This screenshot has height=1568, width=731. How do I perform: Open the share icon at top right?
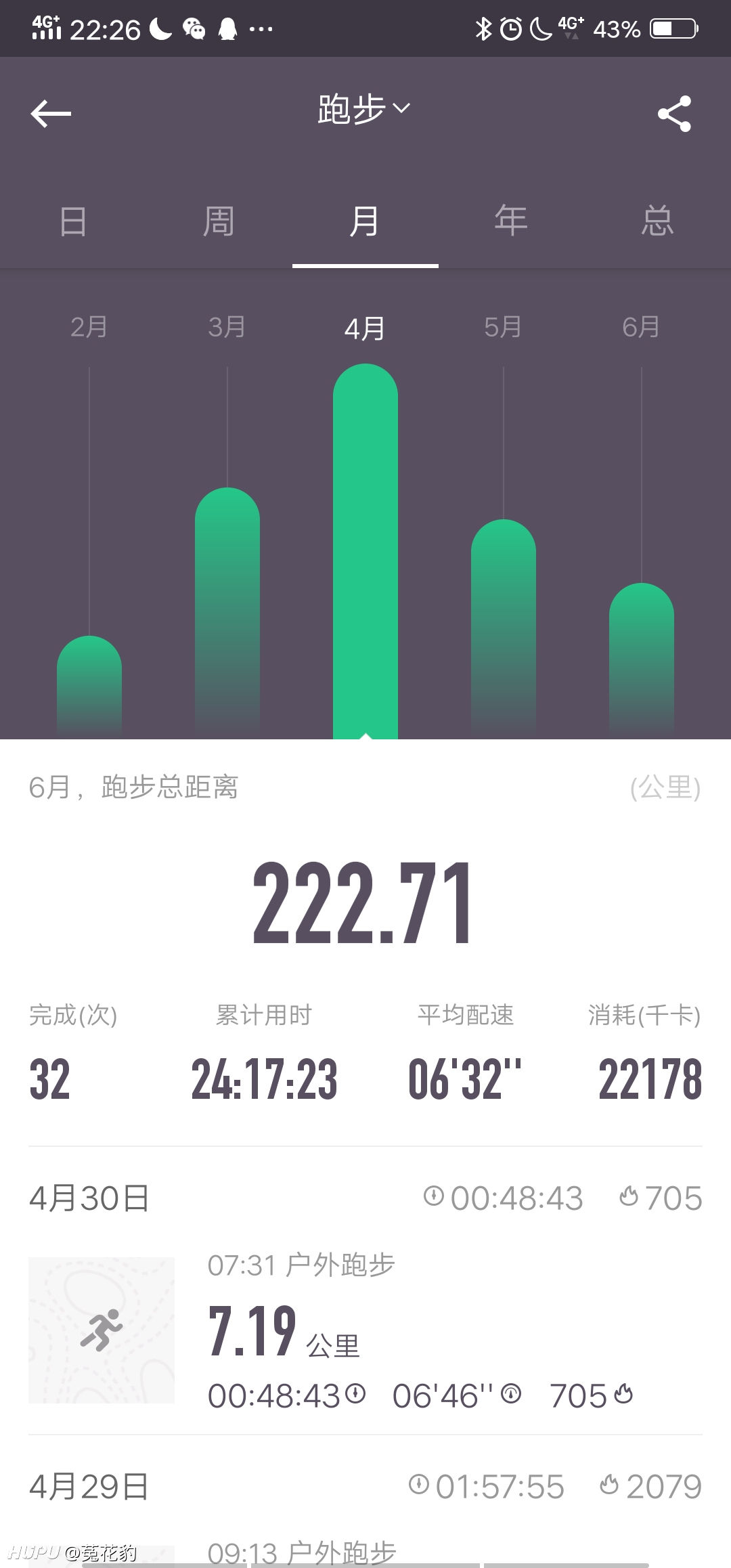(675, 112)
